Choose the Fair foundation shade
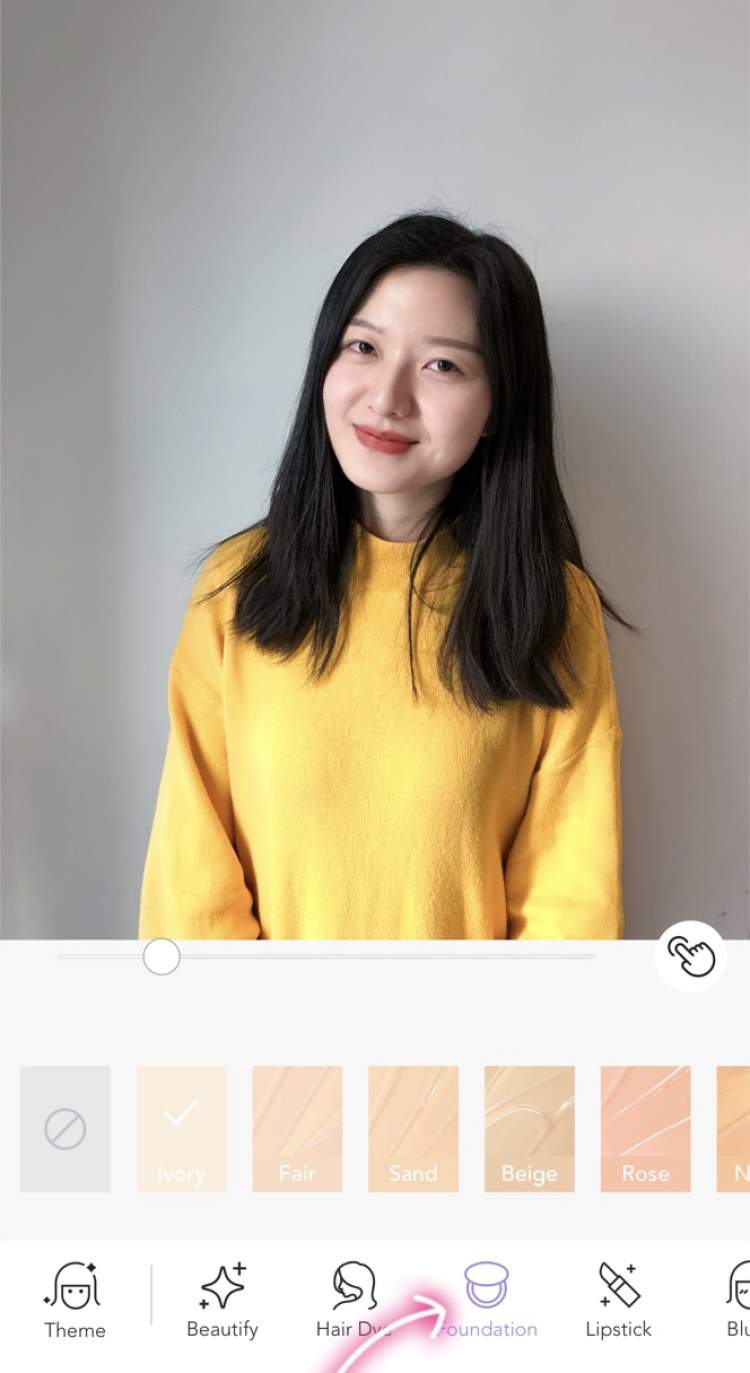Image resolution: width=750 pixels, height=1373 pixels. tap(297, 1128)
